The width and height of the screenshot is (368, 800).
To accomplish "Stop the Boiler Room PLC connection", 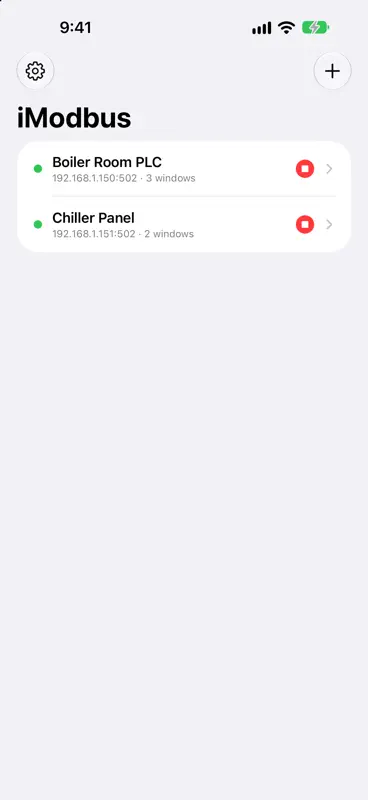I will coord(305,169).
